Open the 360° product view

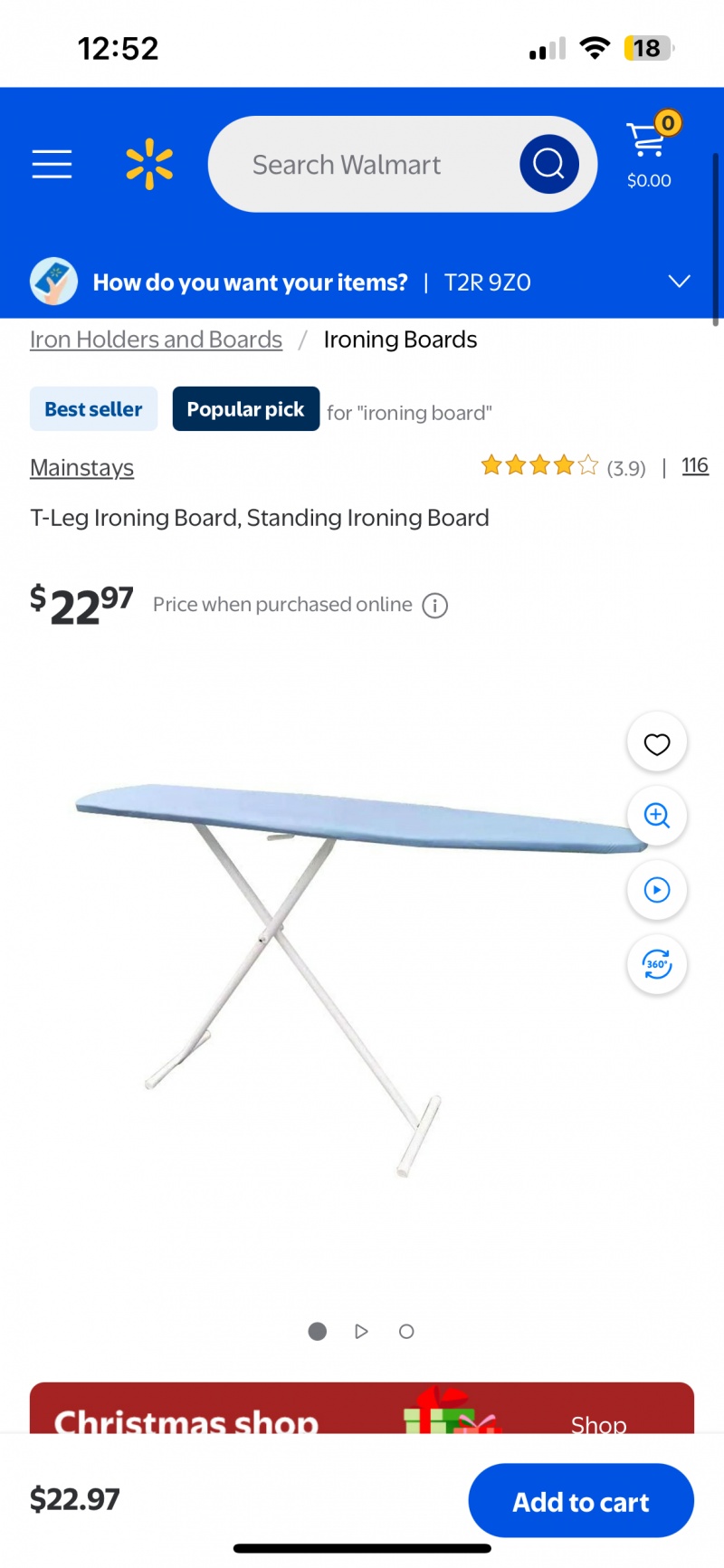[x=656, y=964]
